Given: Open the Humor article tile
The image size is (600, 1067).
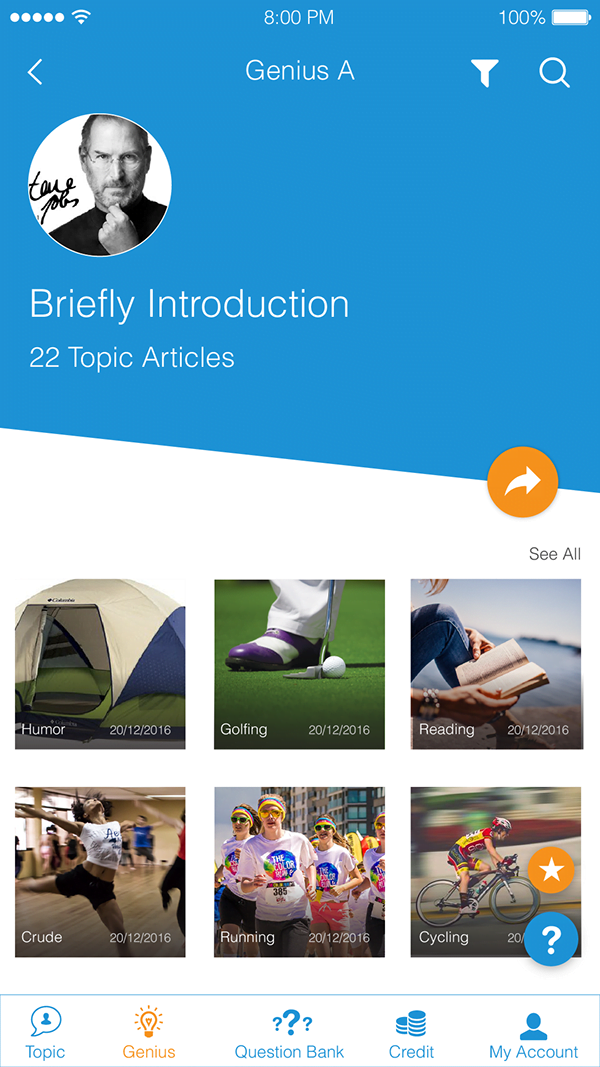Looking at the screenshot, I should click(100, 664).
